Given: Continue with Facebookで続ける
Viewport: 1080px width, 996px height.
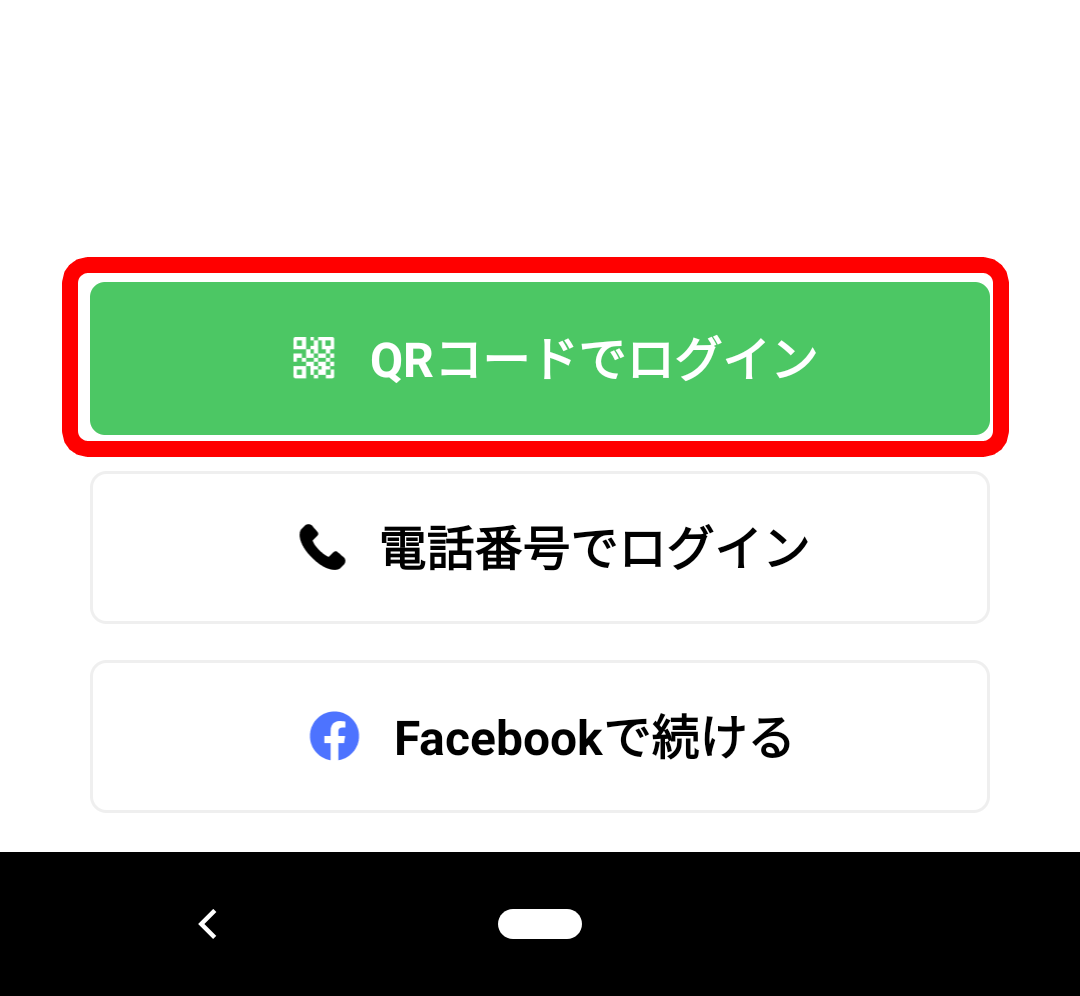Looking at the screenshot, I should point(540,737).
